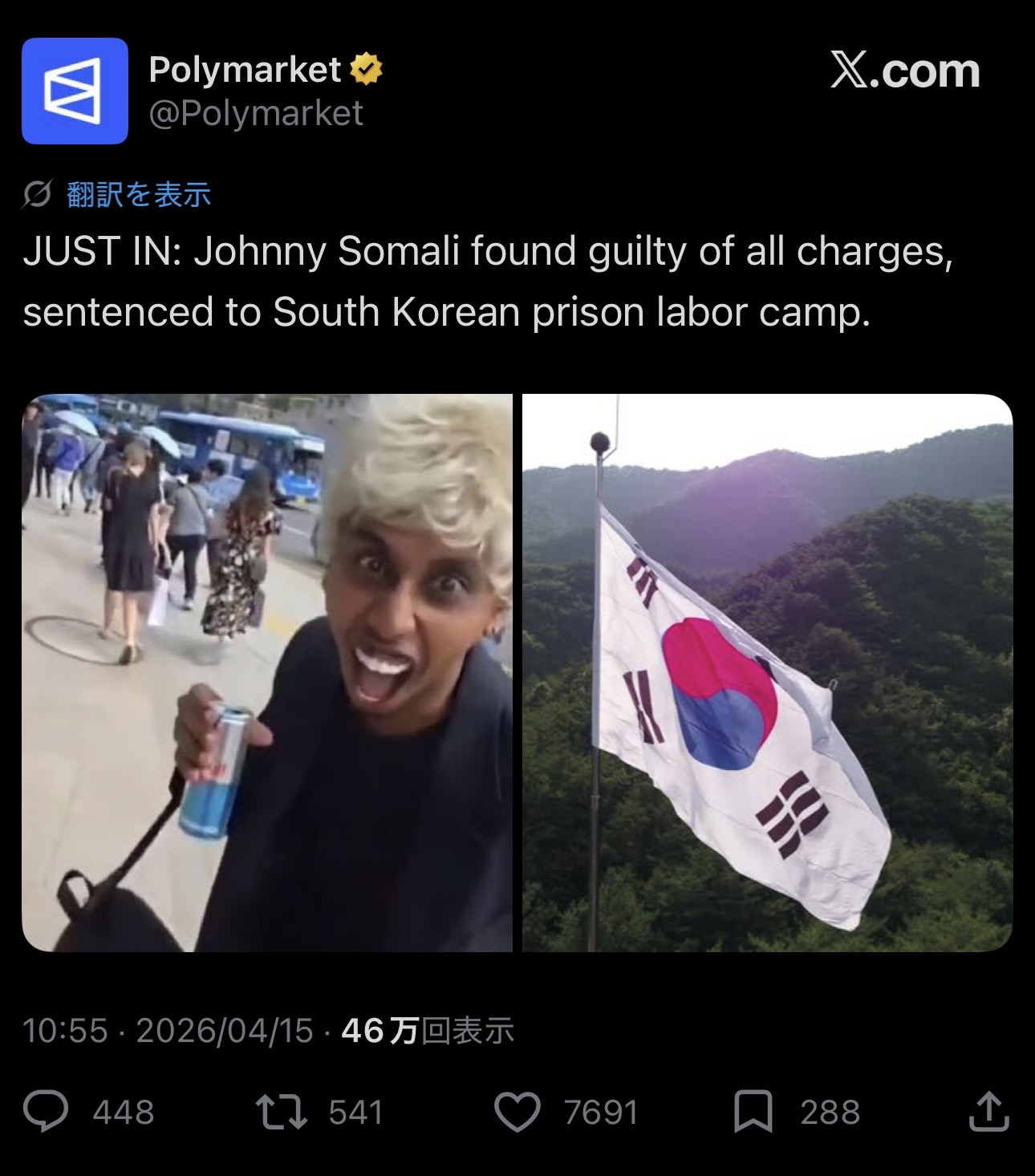Reply to the Polymarket post
1035x1176 pixels.
46,1112
